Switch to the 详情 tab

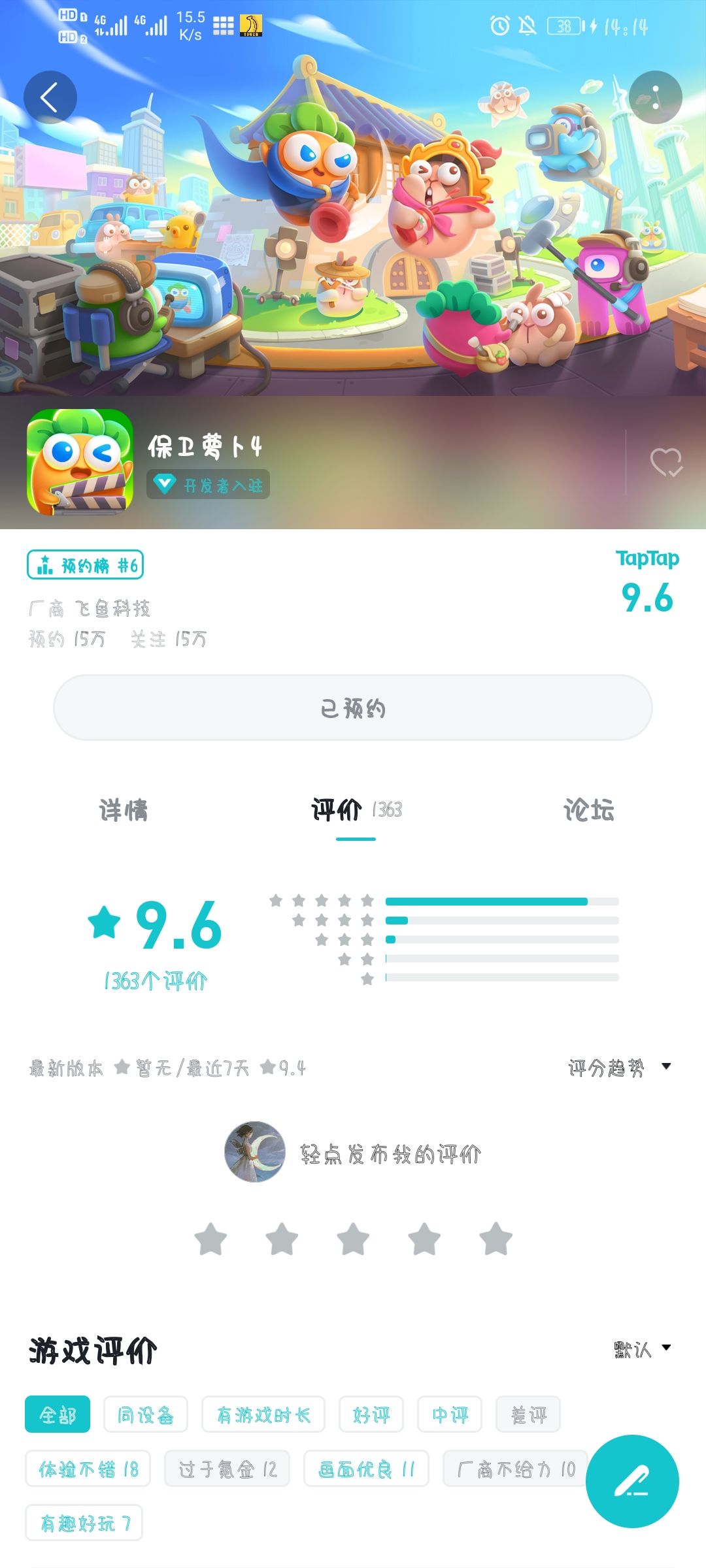[x=124, y=810]
